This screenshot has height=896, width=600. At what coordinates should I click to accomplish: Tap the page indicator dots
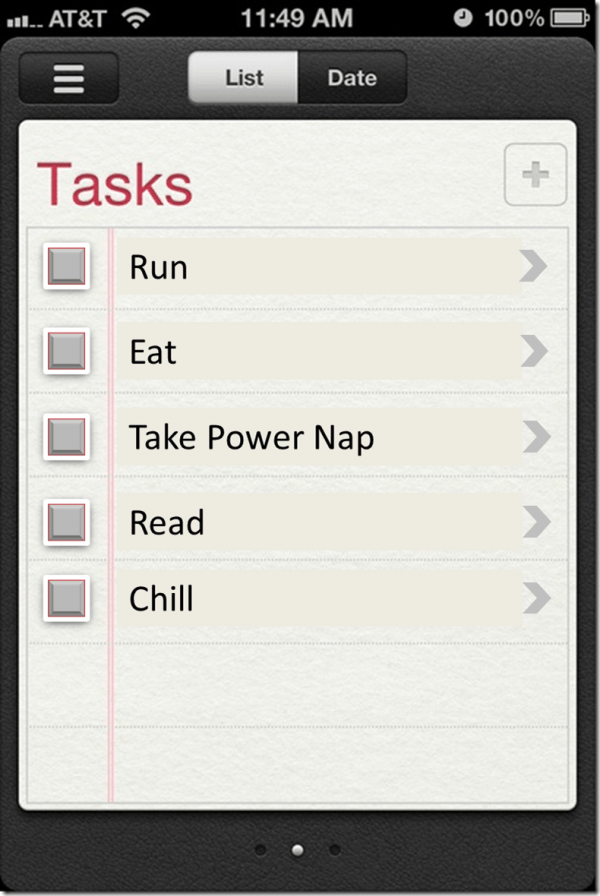pyautogui.click(x=297, y=850)
